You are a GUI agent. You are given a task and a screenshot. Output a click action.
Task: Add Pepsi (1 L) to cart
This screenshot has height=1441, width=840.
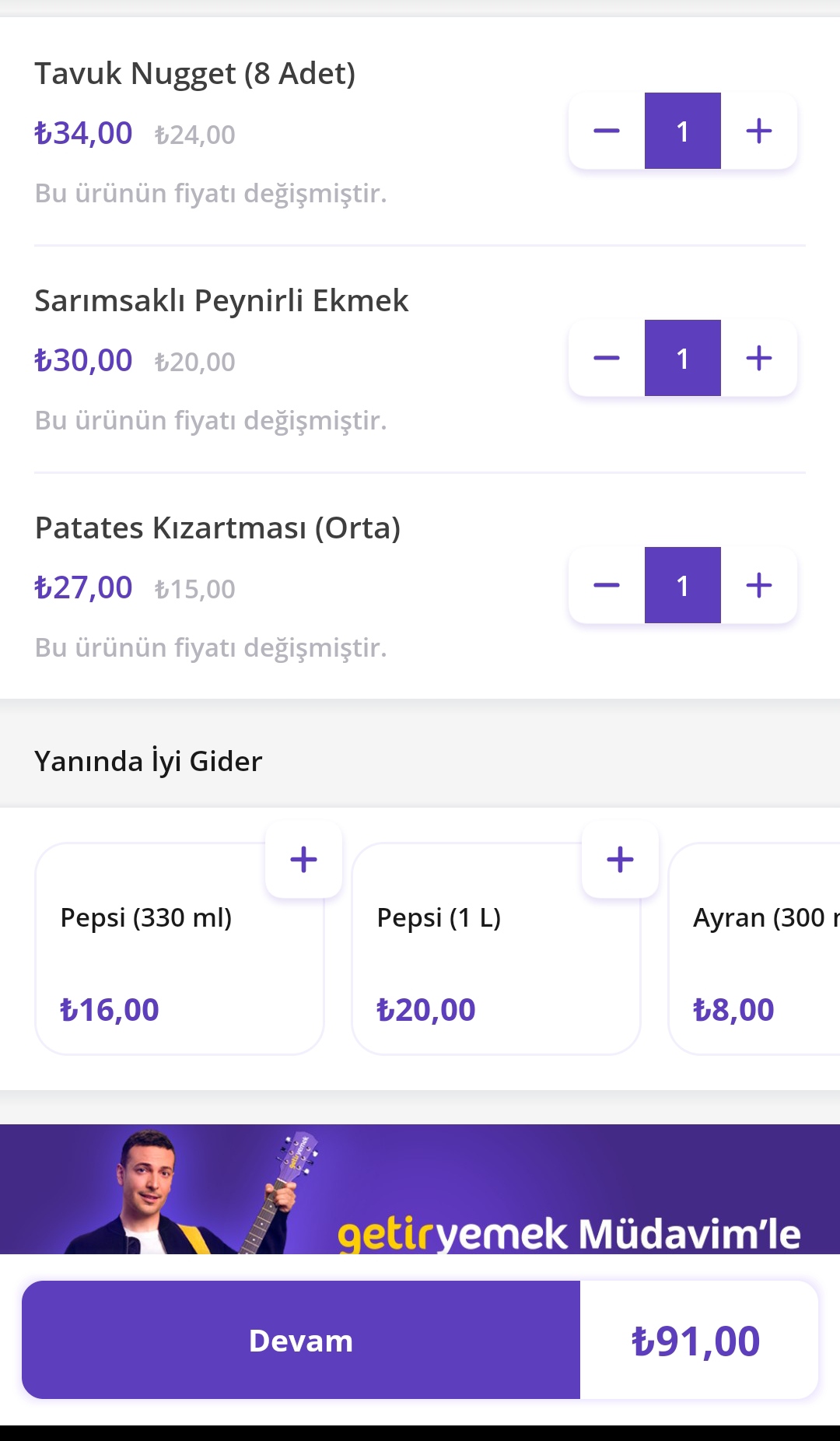620,860
